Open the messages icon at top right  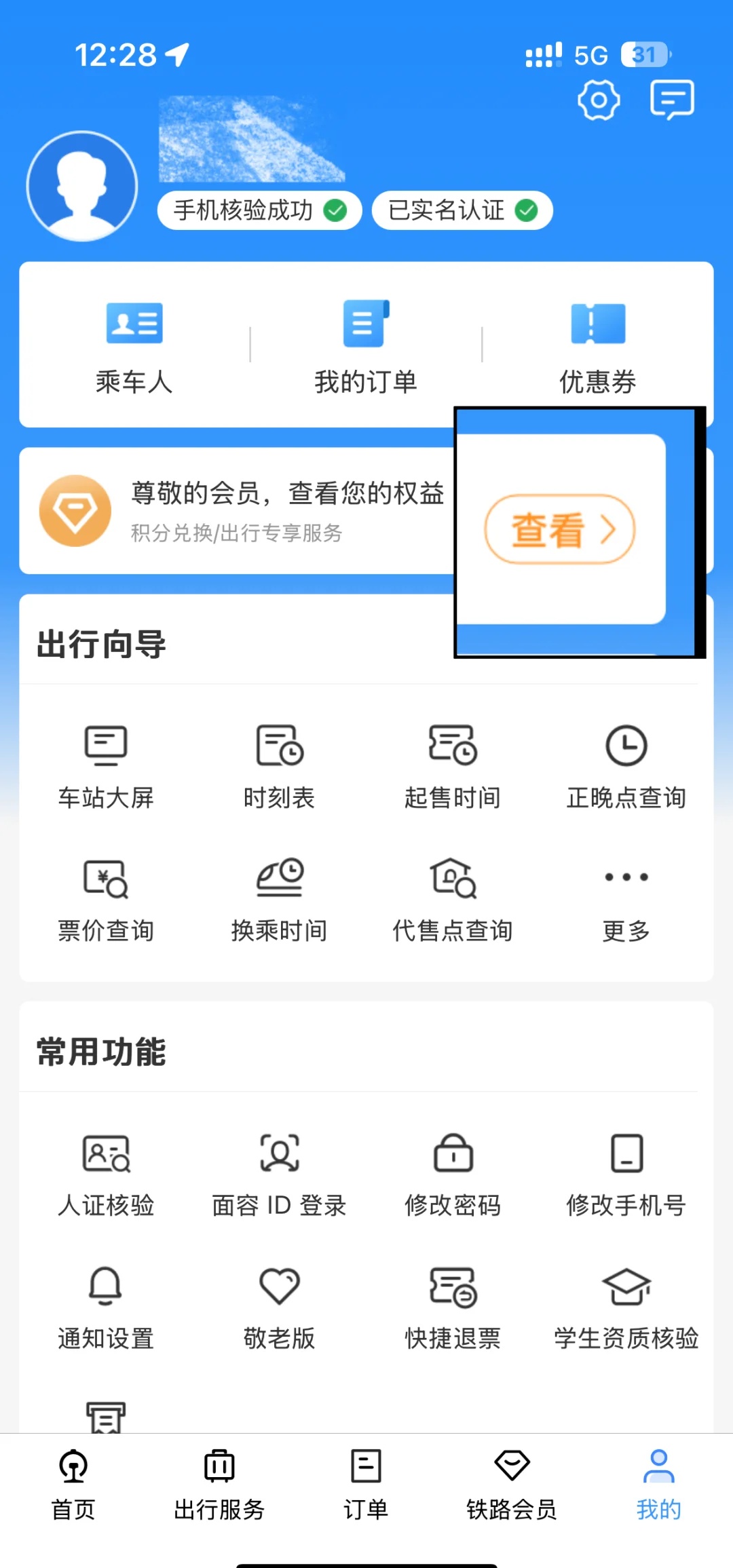(x=672, y=100)
